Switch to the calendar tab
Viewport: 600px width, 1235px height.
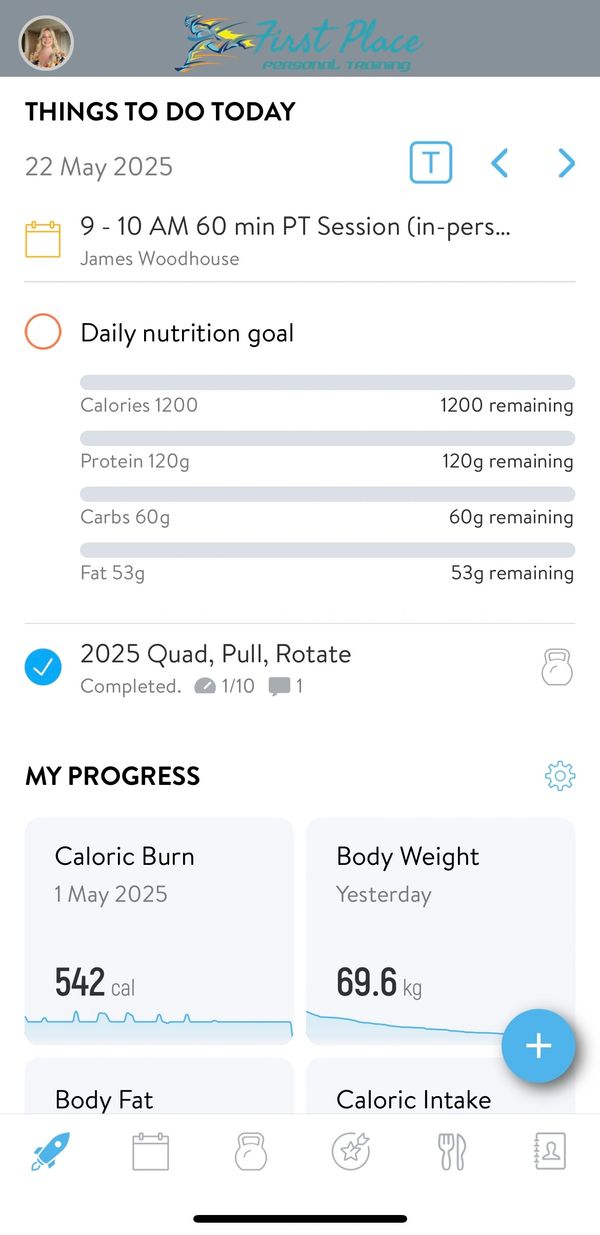[x=151, y=1152]
